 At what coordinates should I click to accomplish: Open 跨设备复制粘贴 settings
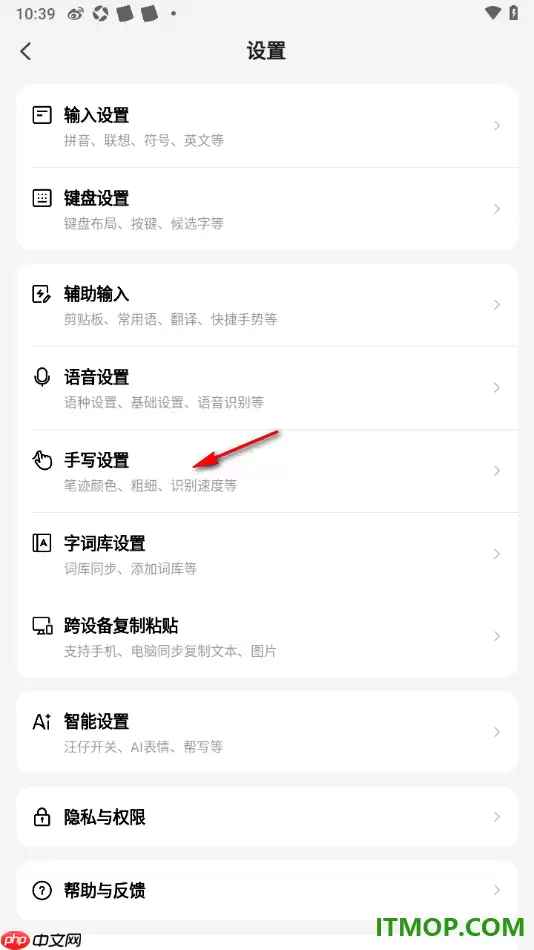pos(267,636)
